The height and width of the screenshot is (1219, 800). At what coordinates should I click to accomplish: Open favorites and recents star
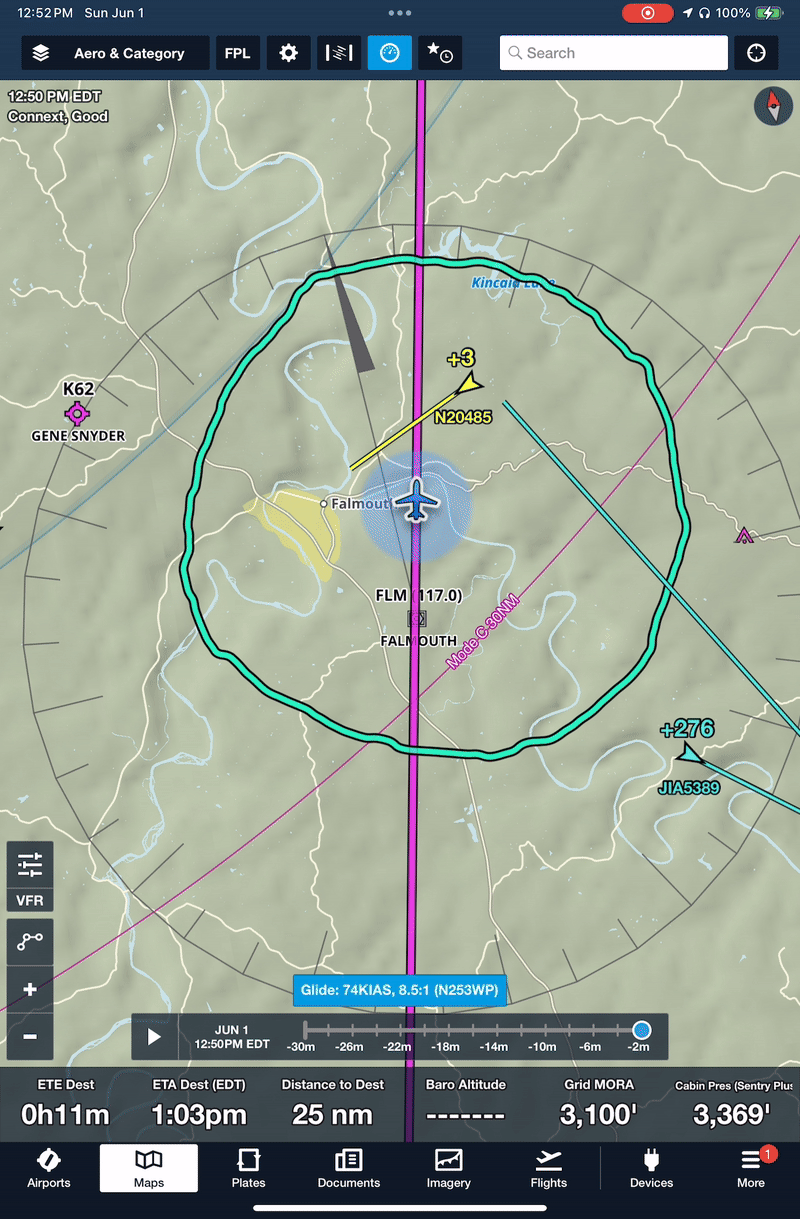pos(440,53)
